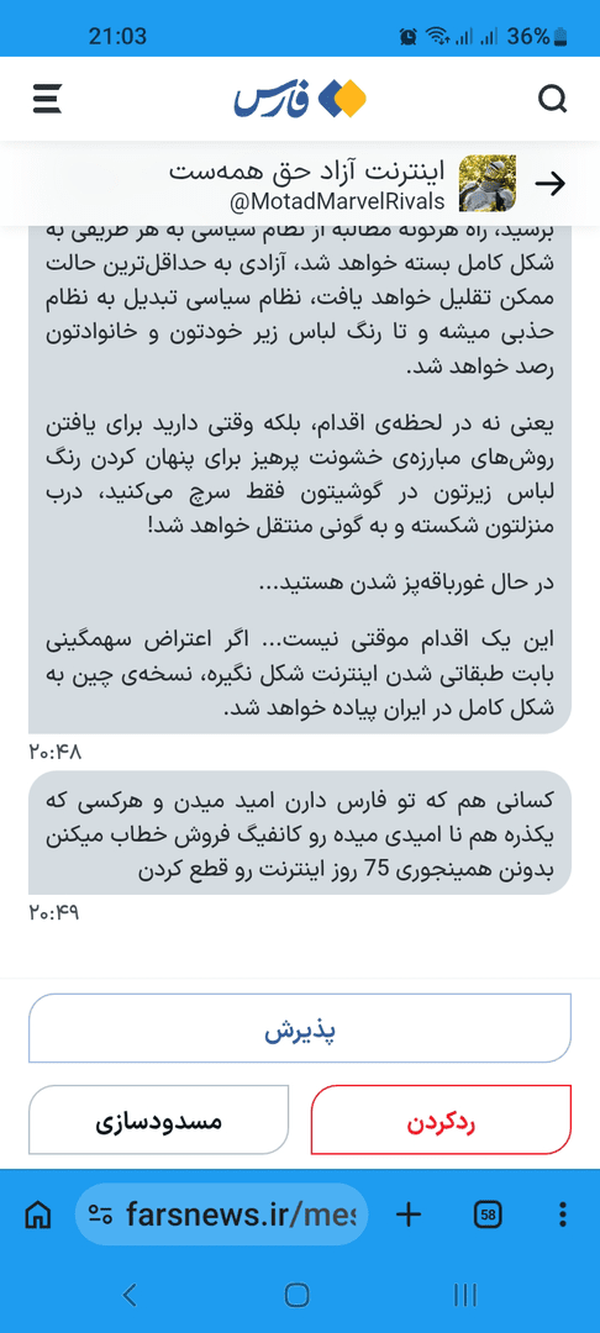
Task: Open the search icon in the header
Action: 552,99
